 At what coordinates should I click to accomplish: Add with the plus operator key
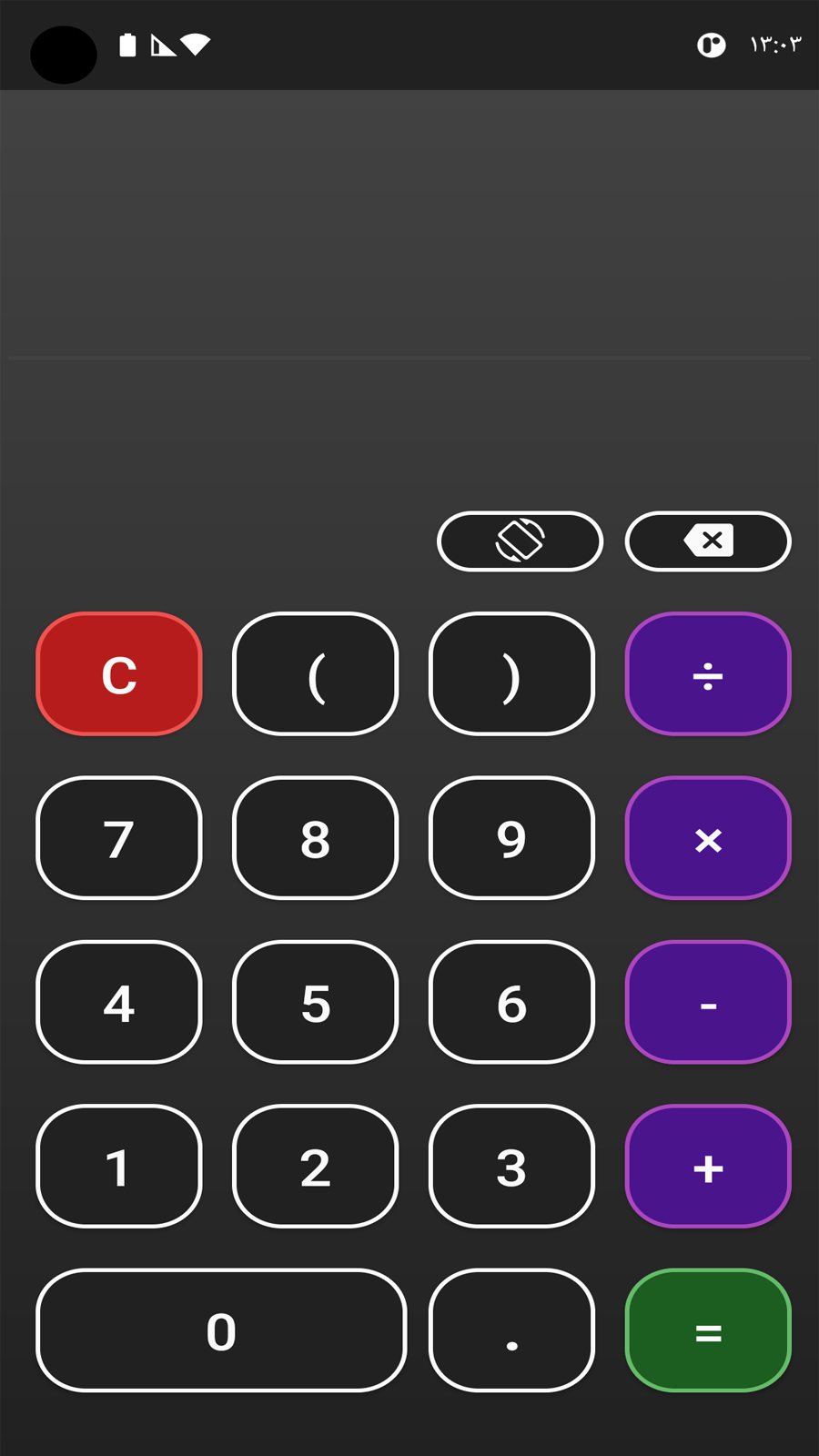coord(708,1167)
